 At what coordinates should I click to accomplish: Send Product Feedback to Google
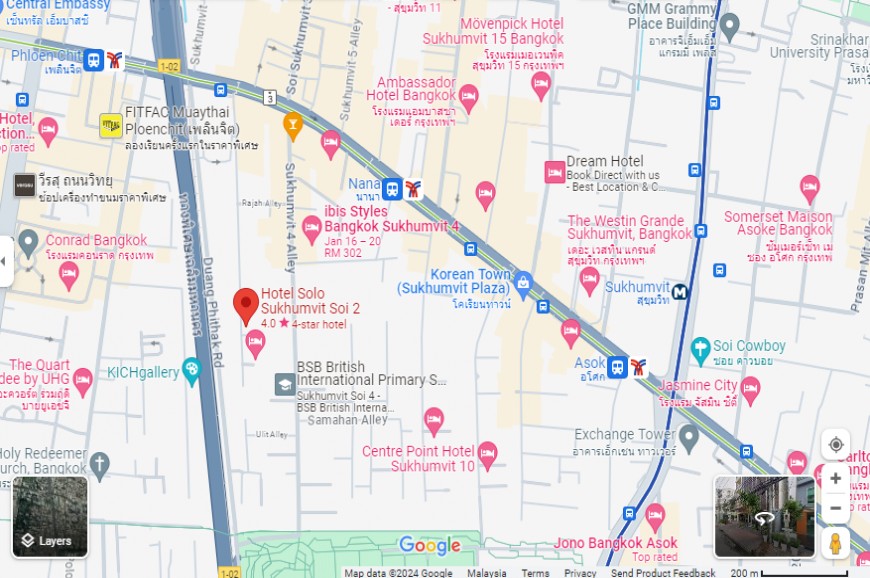click(x=663, y=573)
